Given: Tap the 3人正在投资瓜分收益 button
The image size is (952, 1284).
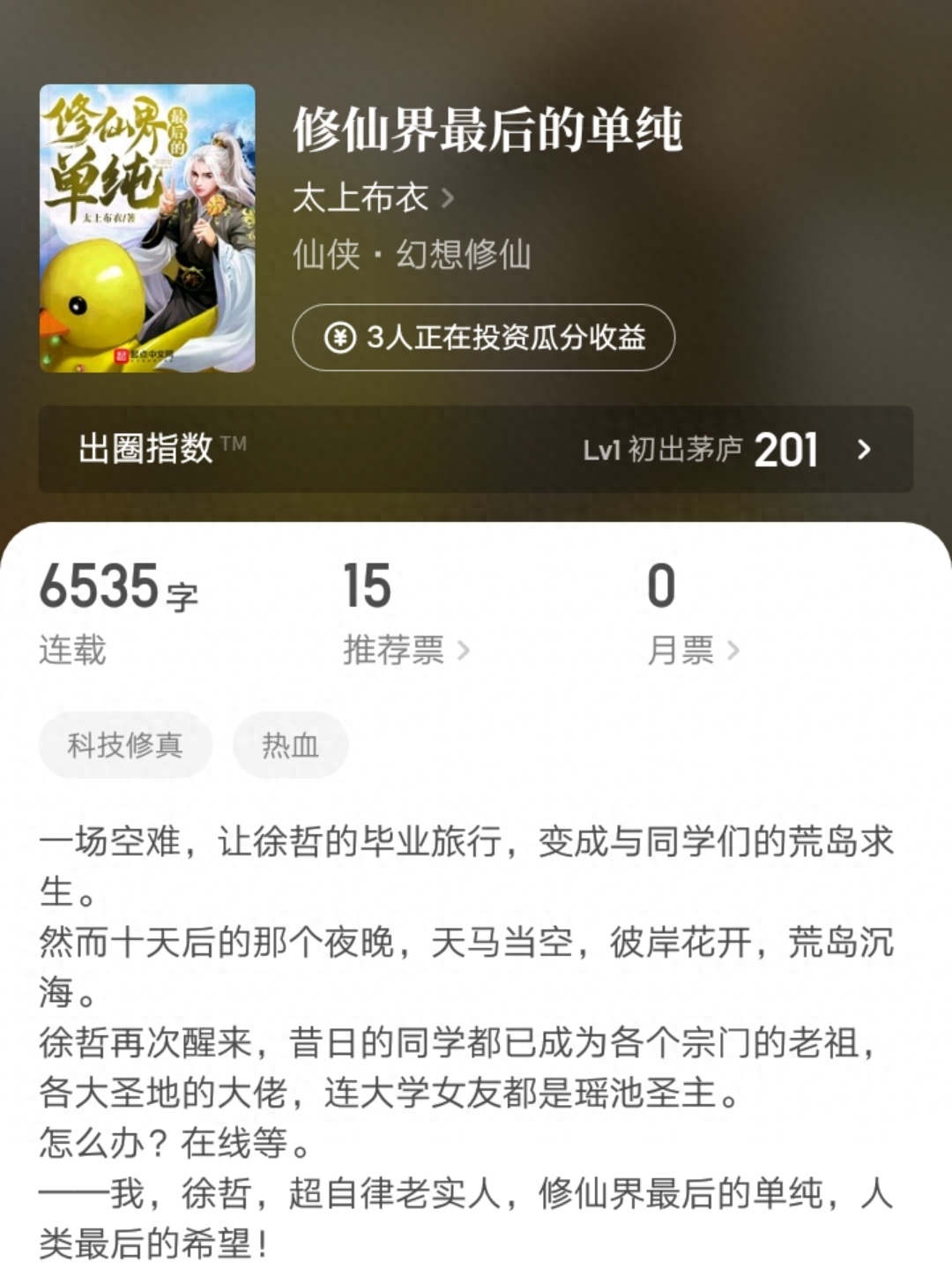Looking at the screenshot, I should (483, 337).
